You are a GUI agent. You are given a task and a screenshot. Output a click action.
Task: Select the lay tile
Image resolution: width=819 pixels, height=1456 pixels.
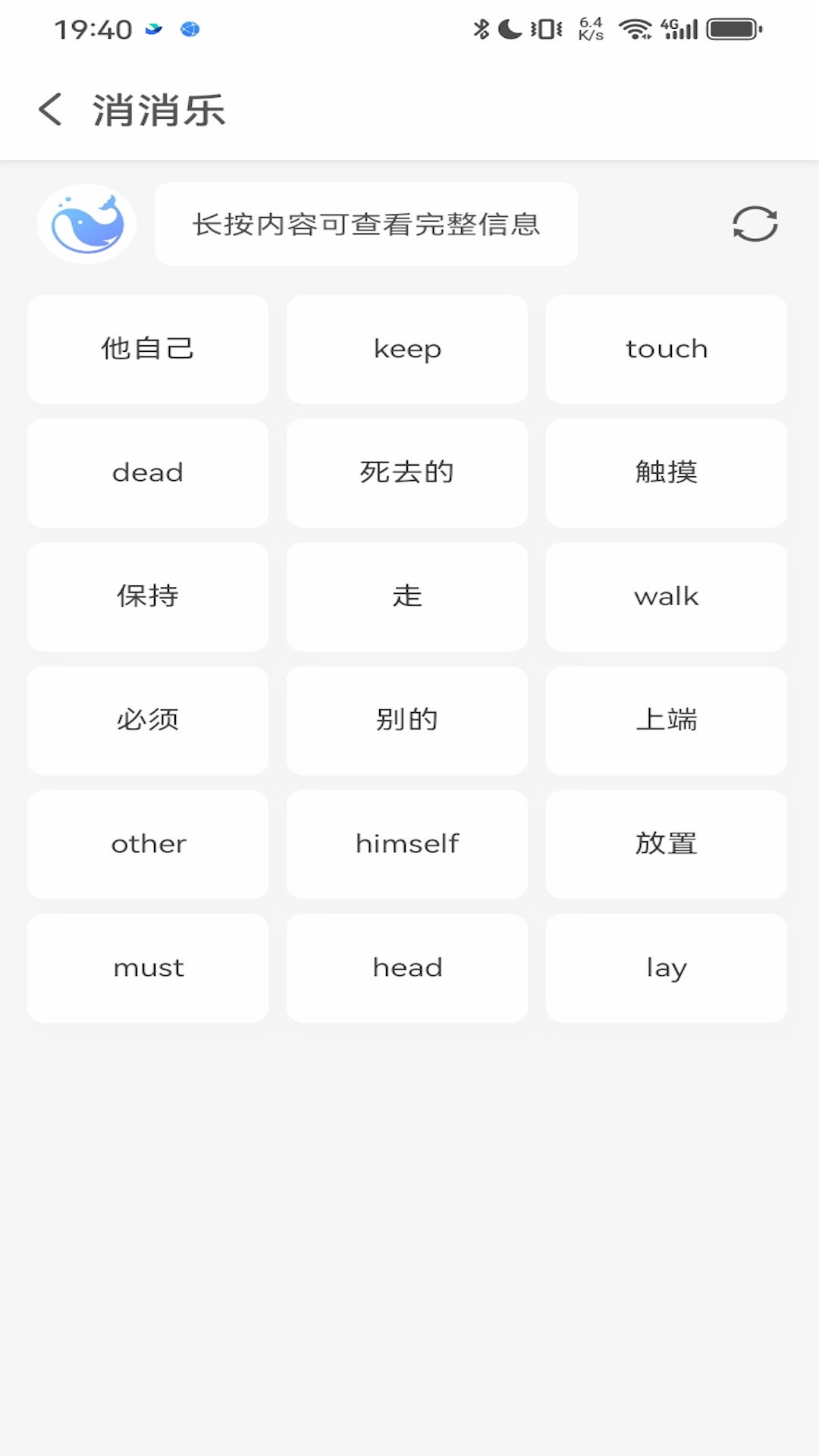tap(667, 968)
